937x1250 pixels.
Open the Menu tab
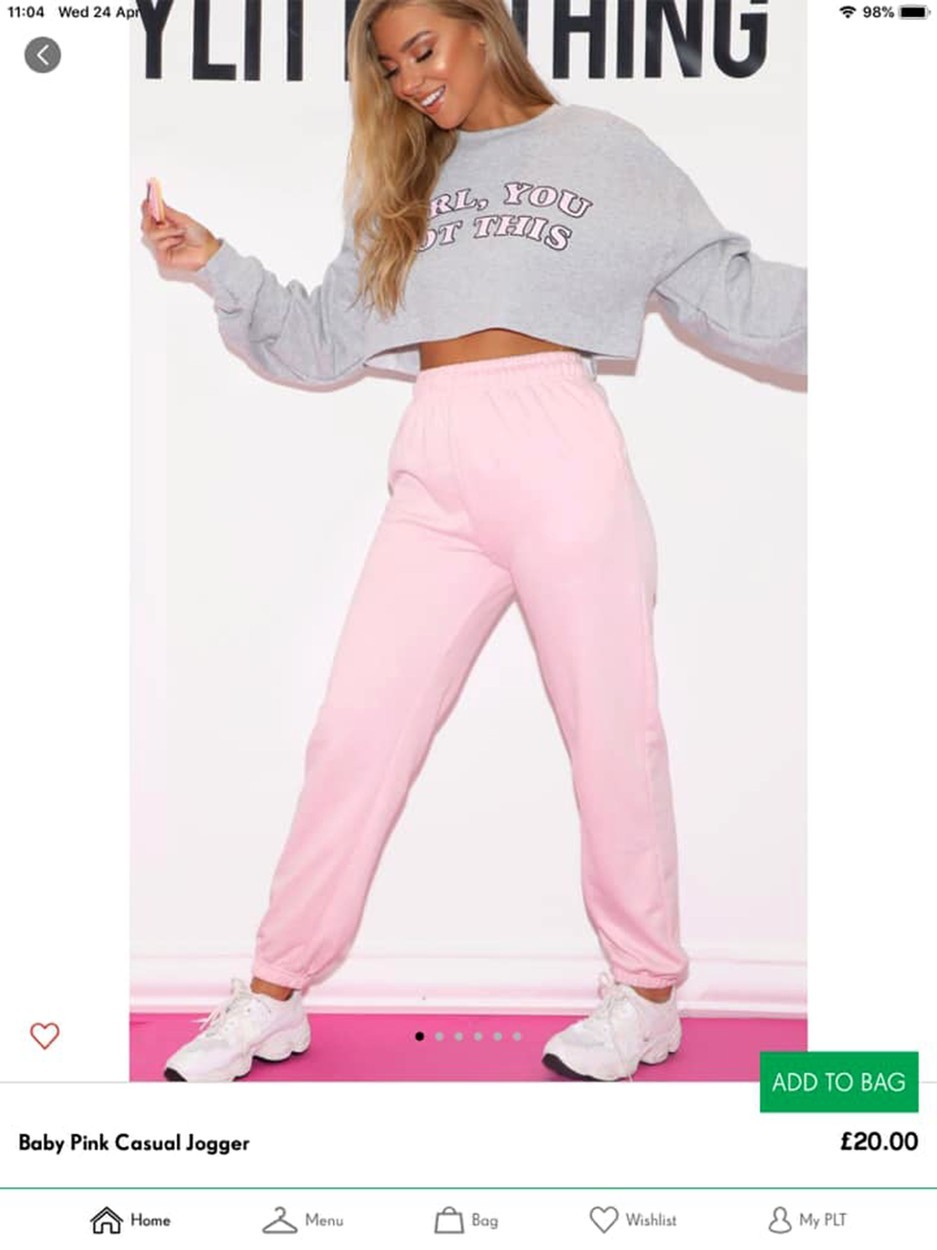click(303, 1219)
